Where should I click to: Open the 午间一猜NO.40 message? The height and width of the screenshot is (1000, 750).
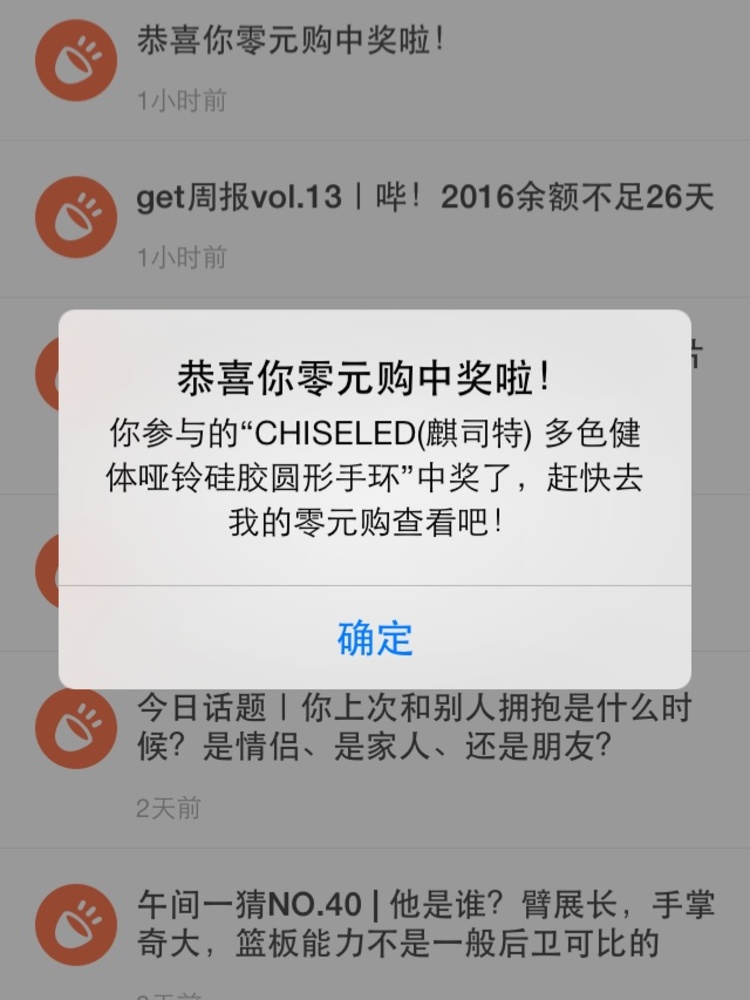425,924
